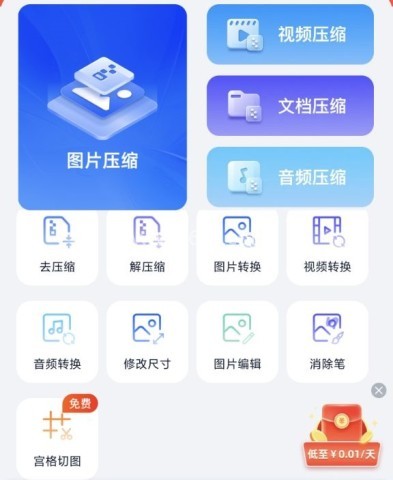This screenshot has width=393, height=480.
Task: Dismiss the red envelope promo
Action: 379,390
